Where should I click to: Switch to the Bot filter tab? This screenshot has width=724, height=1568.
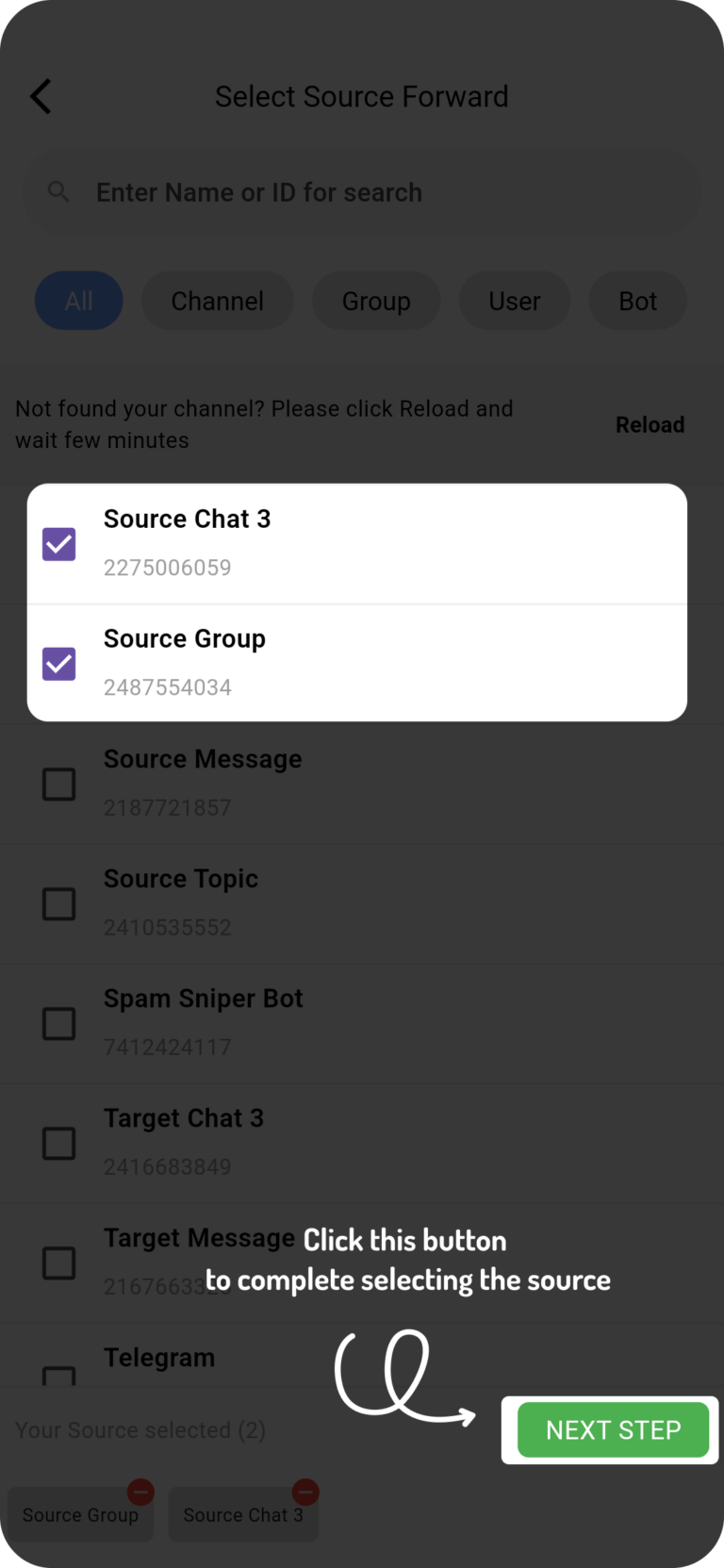(x=637, y=300)
